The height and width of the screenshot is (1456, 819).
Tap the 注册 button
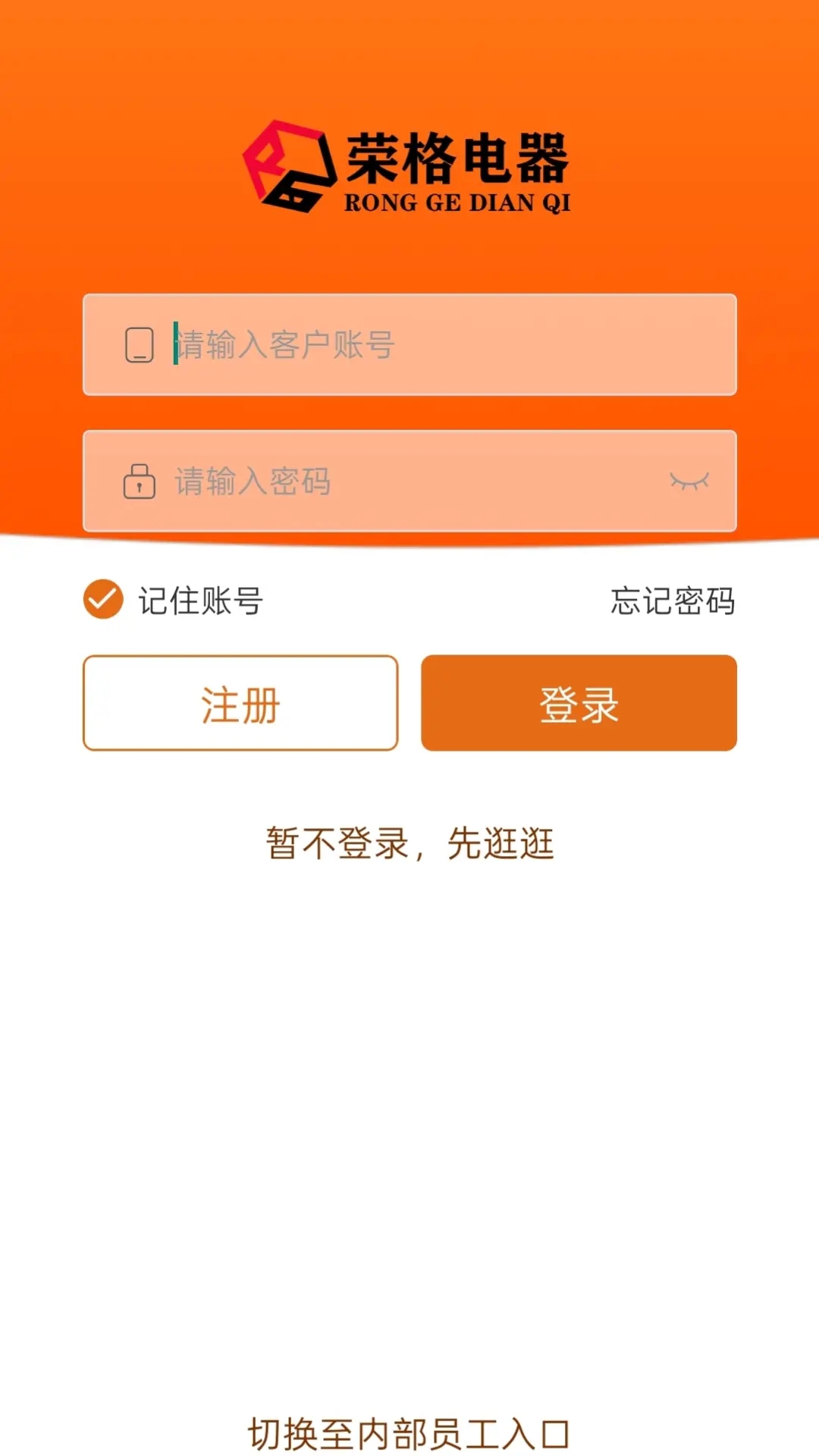coord(240,704)
